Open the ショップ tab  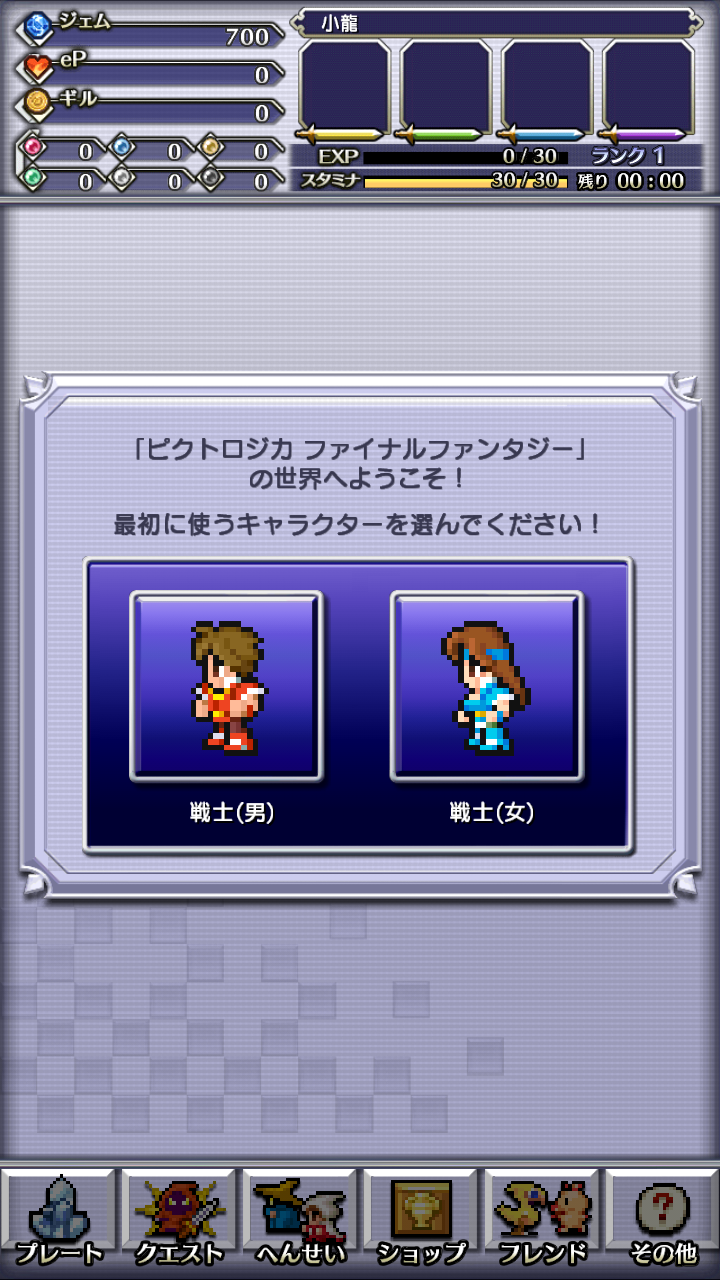pyautogui.click(x=421, y=1220)
